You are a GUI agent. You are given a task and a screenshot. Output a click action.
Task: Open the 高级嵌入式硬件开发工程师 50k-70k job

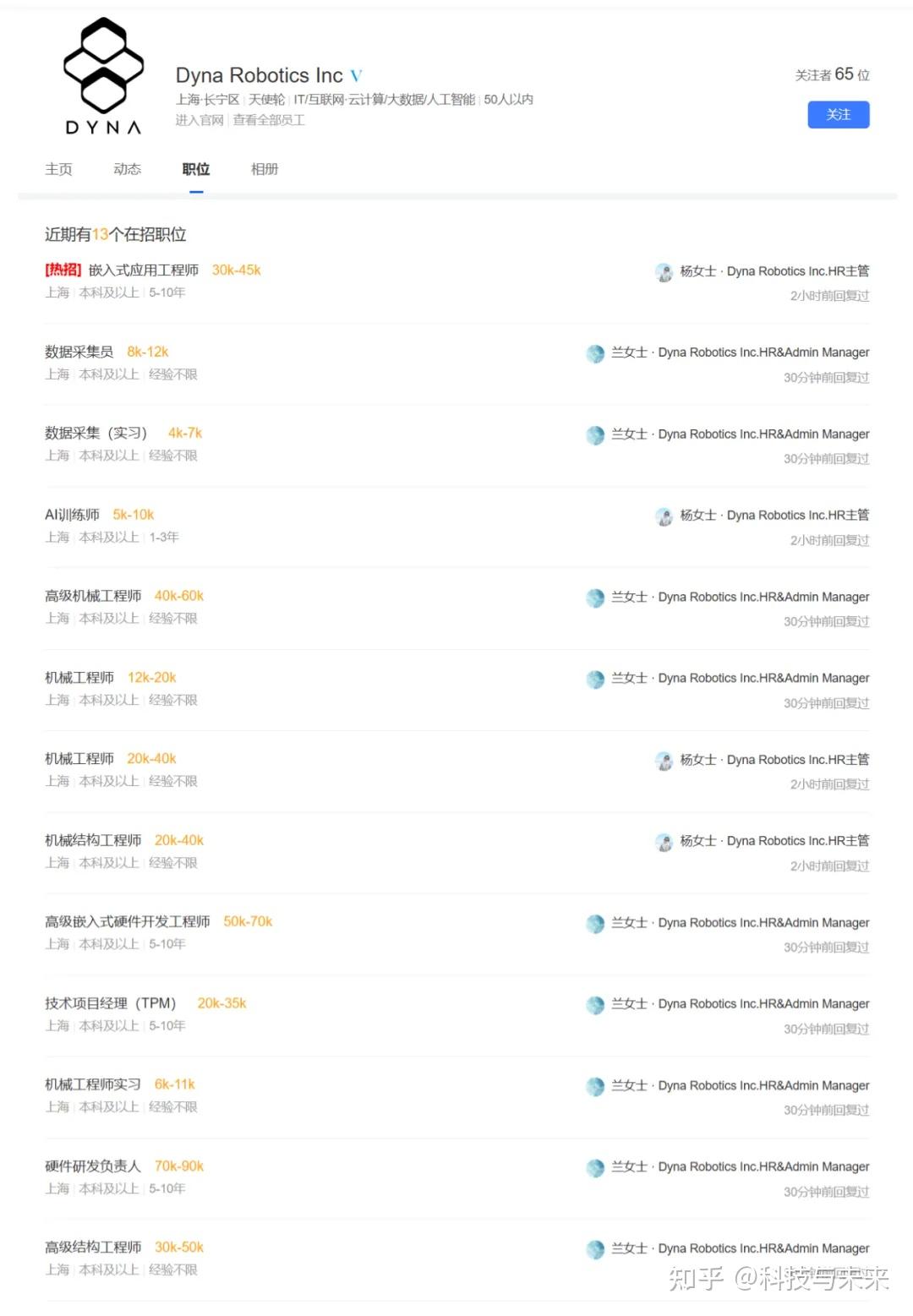127,921
